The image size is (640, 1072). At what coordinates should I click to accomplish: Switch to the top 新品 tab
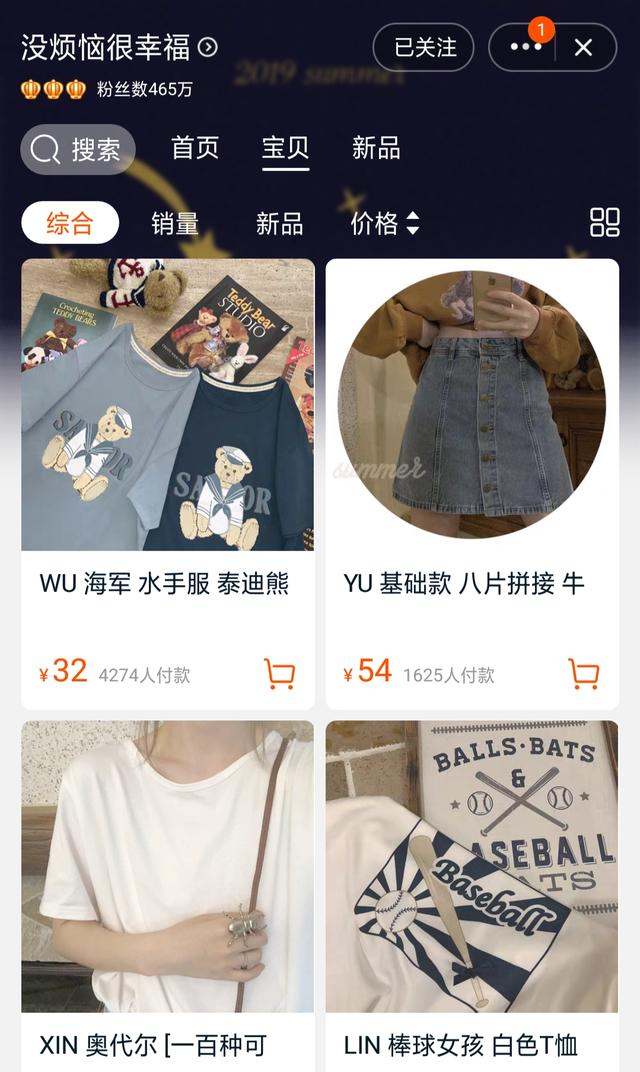click(x=376, y=148)
